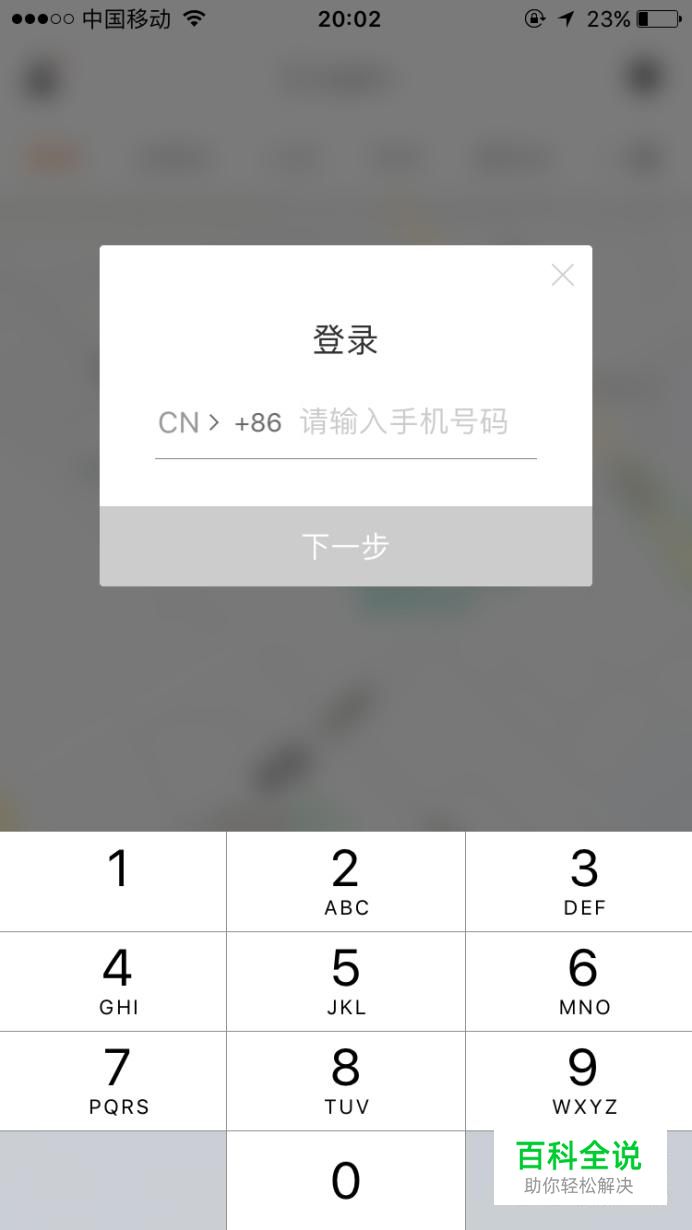Tap the 下一步 next step button
Viewport: 692px width, 1230px height.
tap(345, 546)
